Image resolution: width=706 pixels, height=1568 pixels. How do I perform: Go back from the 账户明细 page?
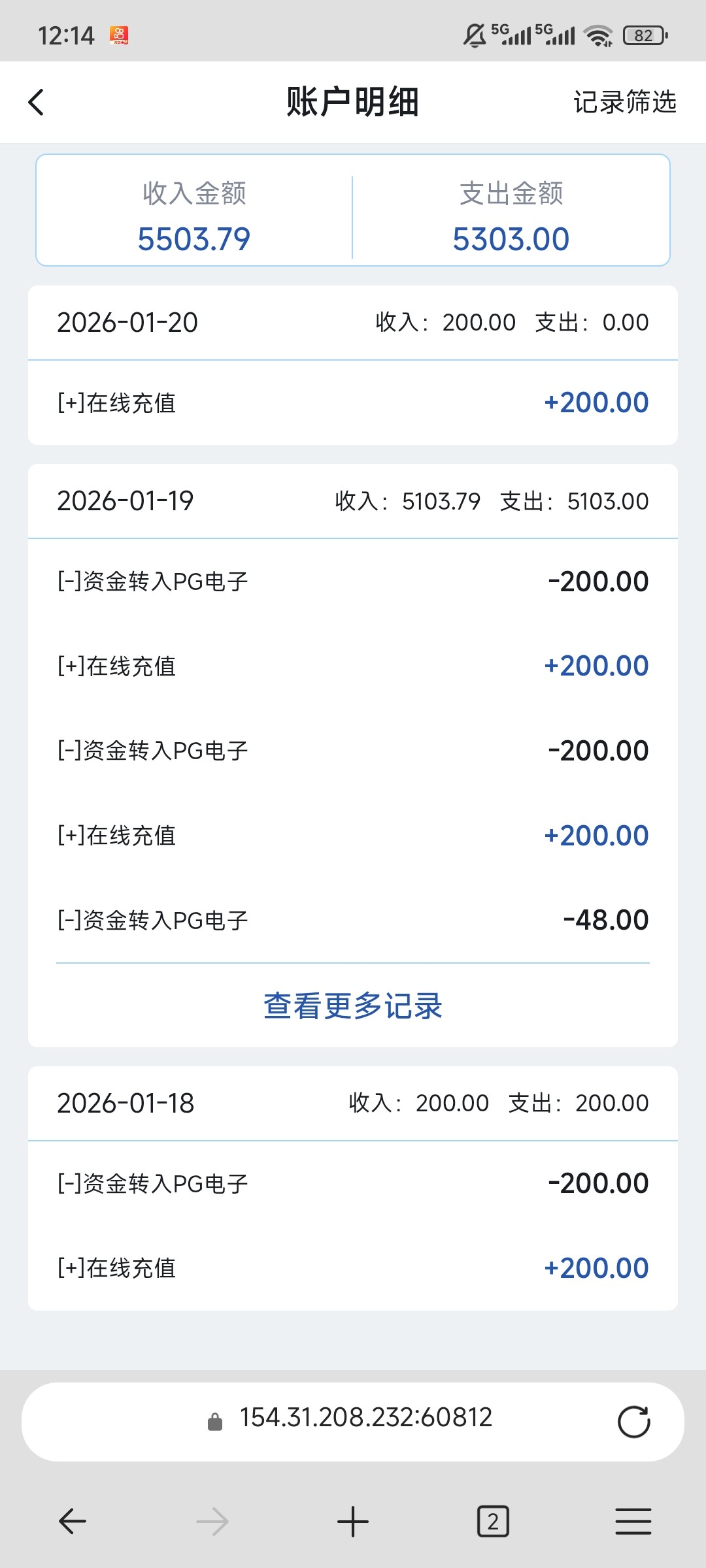tap(37, 103)
